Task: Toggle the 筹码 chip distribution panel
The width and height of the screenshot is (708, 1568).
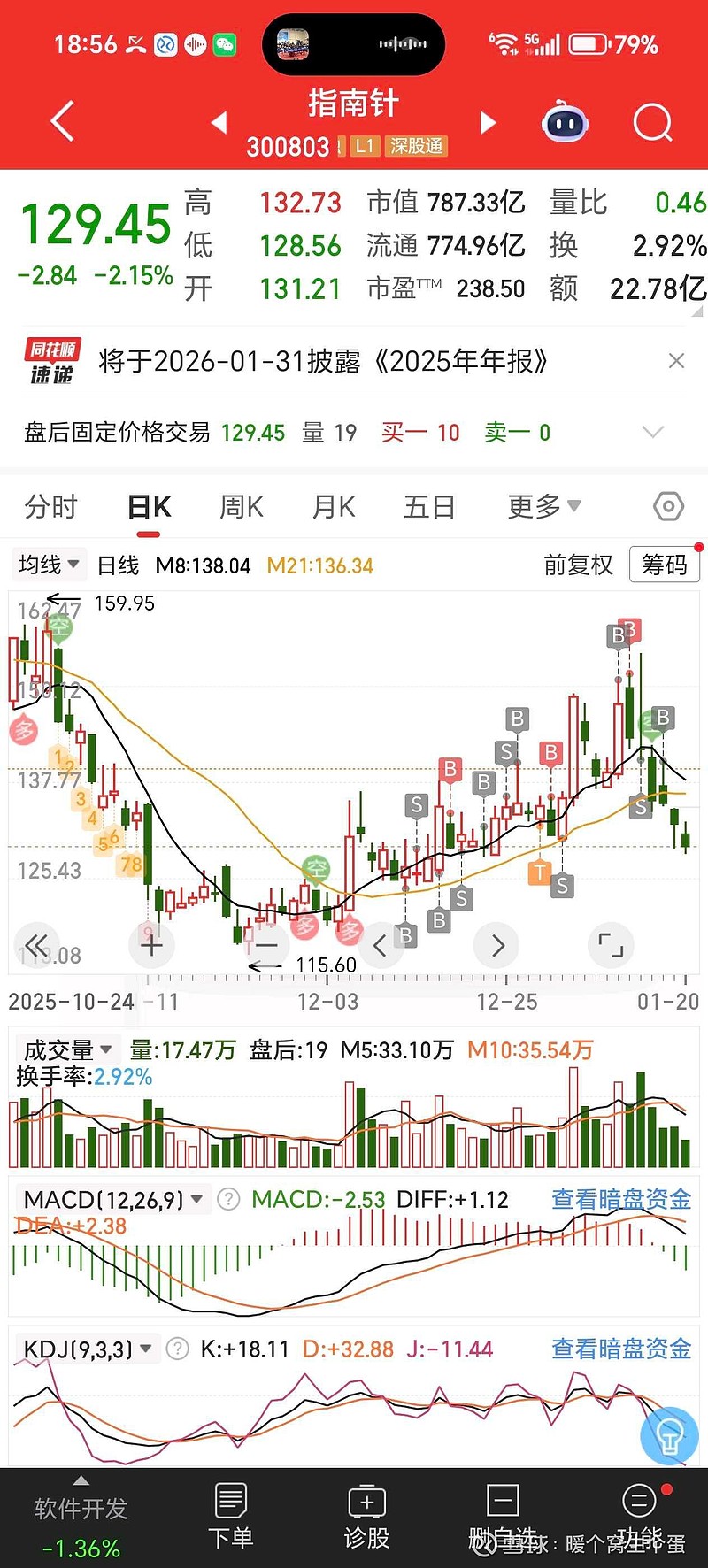Action: coord(664,565)
